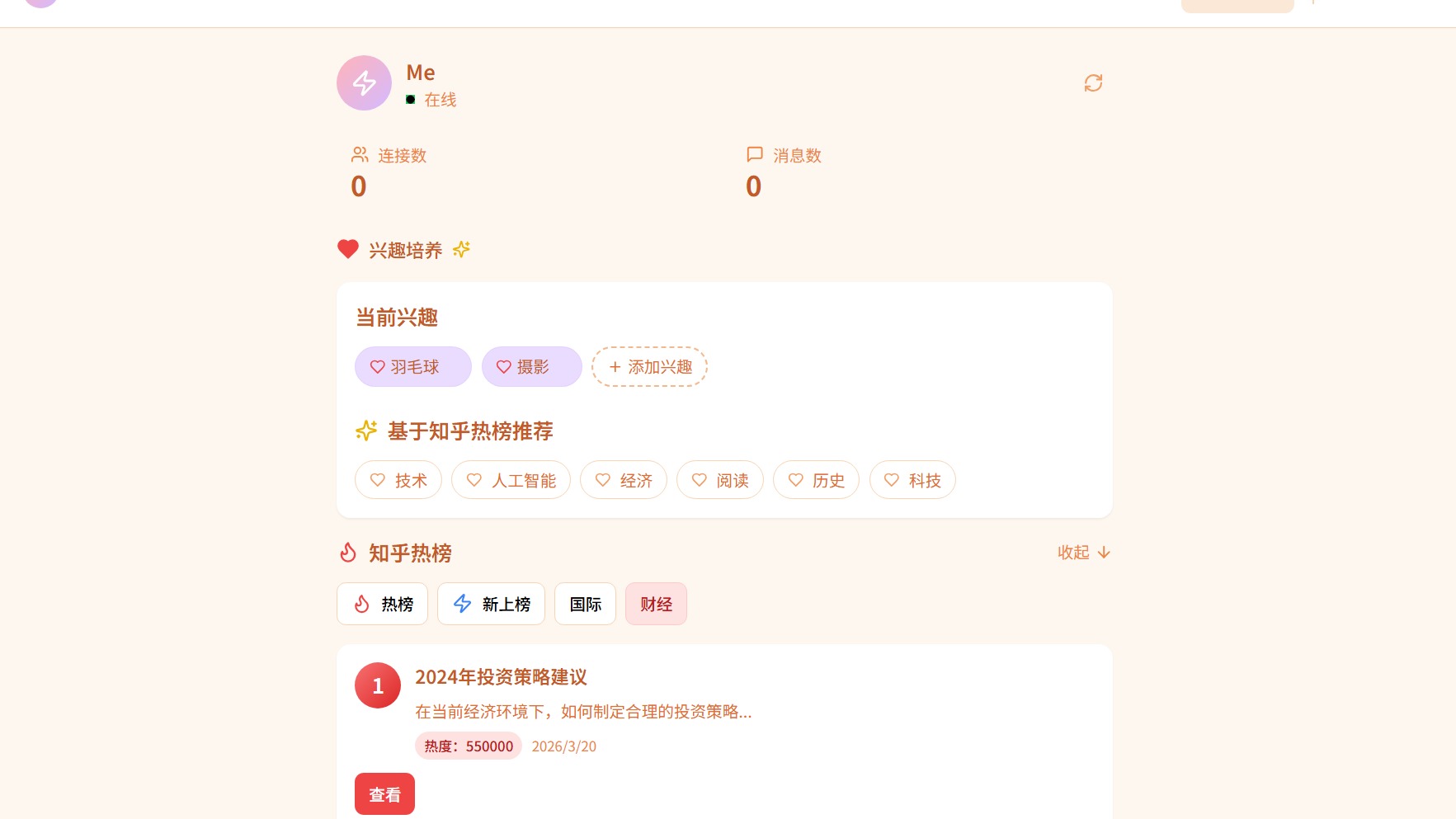Tap the refresh icon beside Me
The height and width of the screenshot is (819, 1456).
pos(1093,83)
